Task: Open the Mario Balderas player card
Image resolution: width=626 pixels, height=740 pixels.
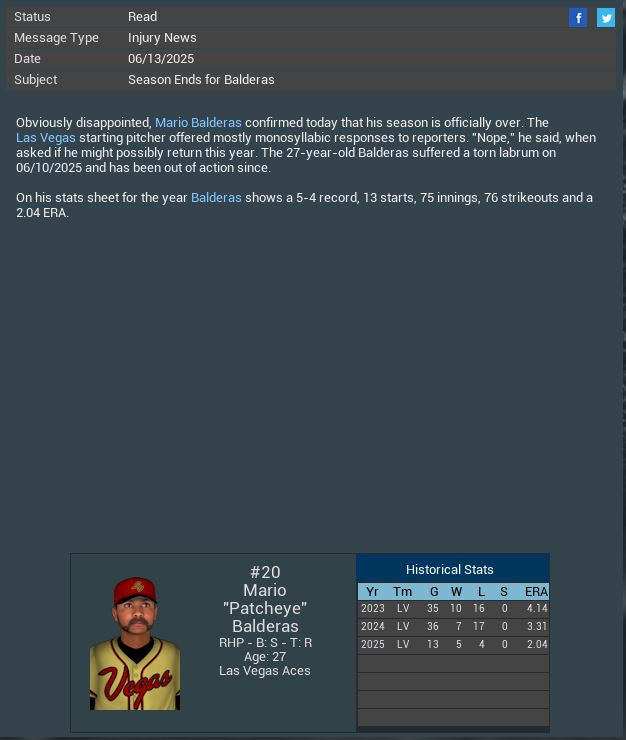Action: pyautogui.click(x=135, y=643)
